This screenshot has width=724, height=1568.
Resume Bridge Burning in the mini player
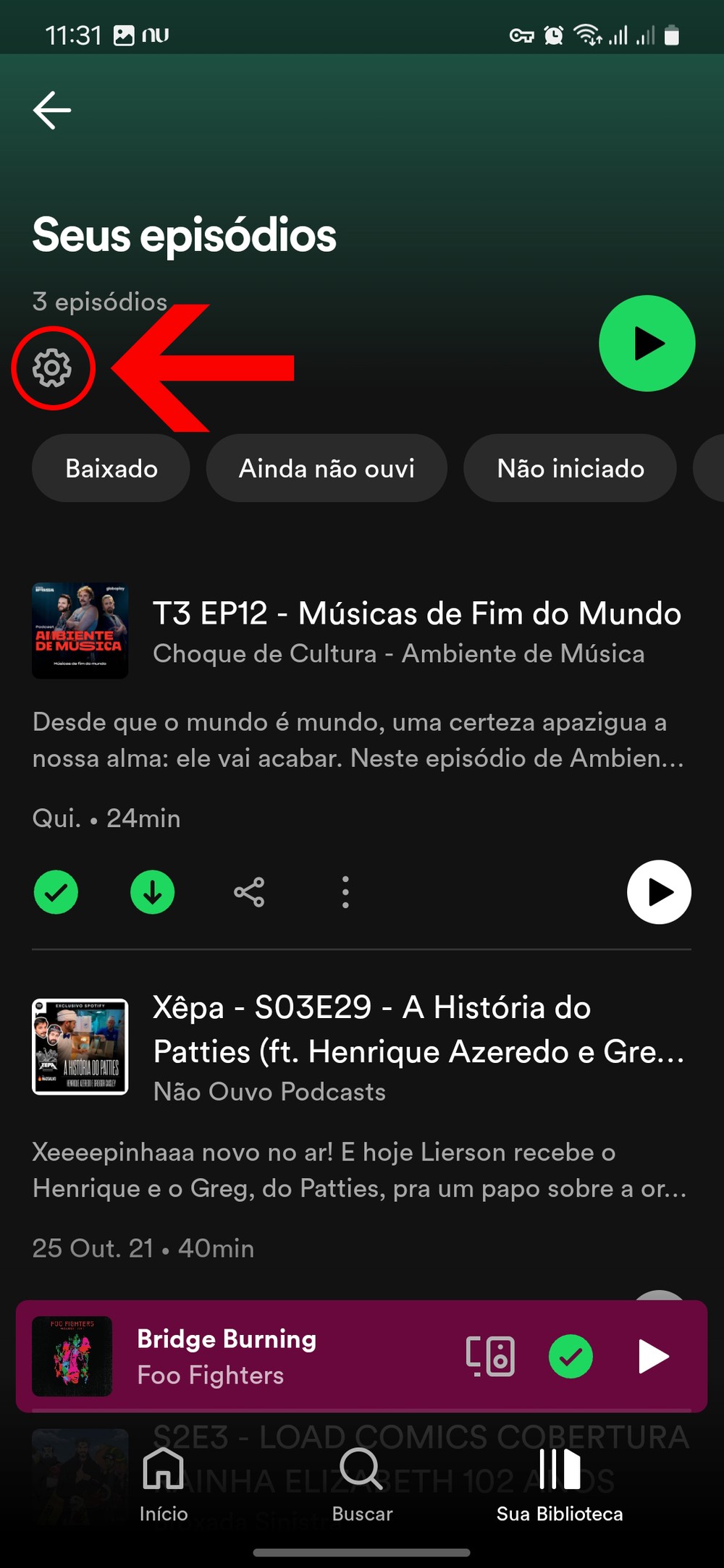coord(653,1356)
